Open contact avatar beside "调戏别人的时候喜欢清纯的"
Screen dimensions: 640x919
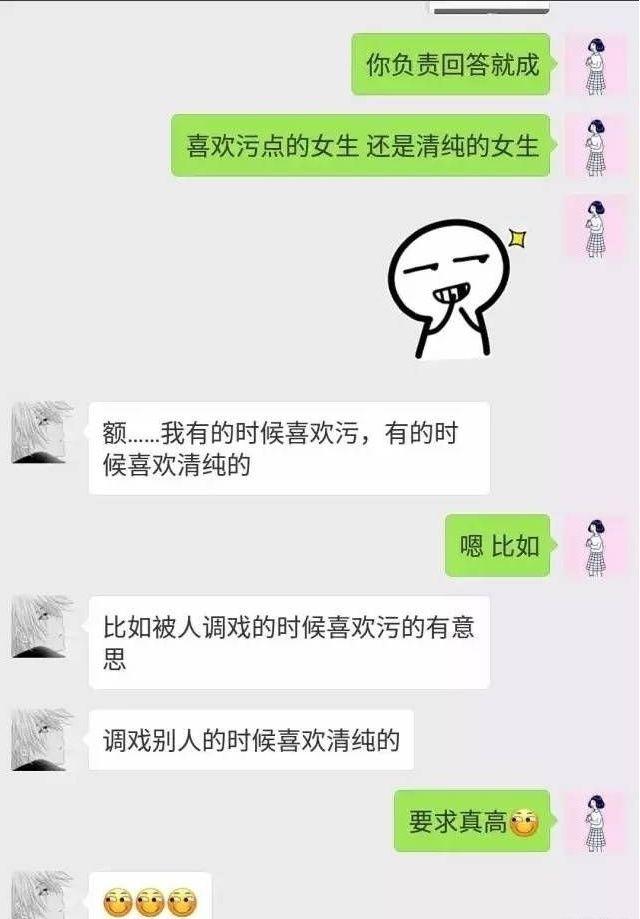pyautogui.click(x=42, y=740)
